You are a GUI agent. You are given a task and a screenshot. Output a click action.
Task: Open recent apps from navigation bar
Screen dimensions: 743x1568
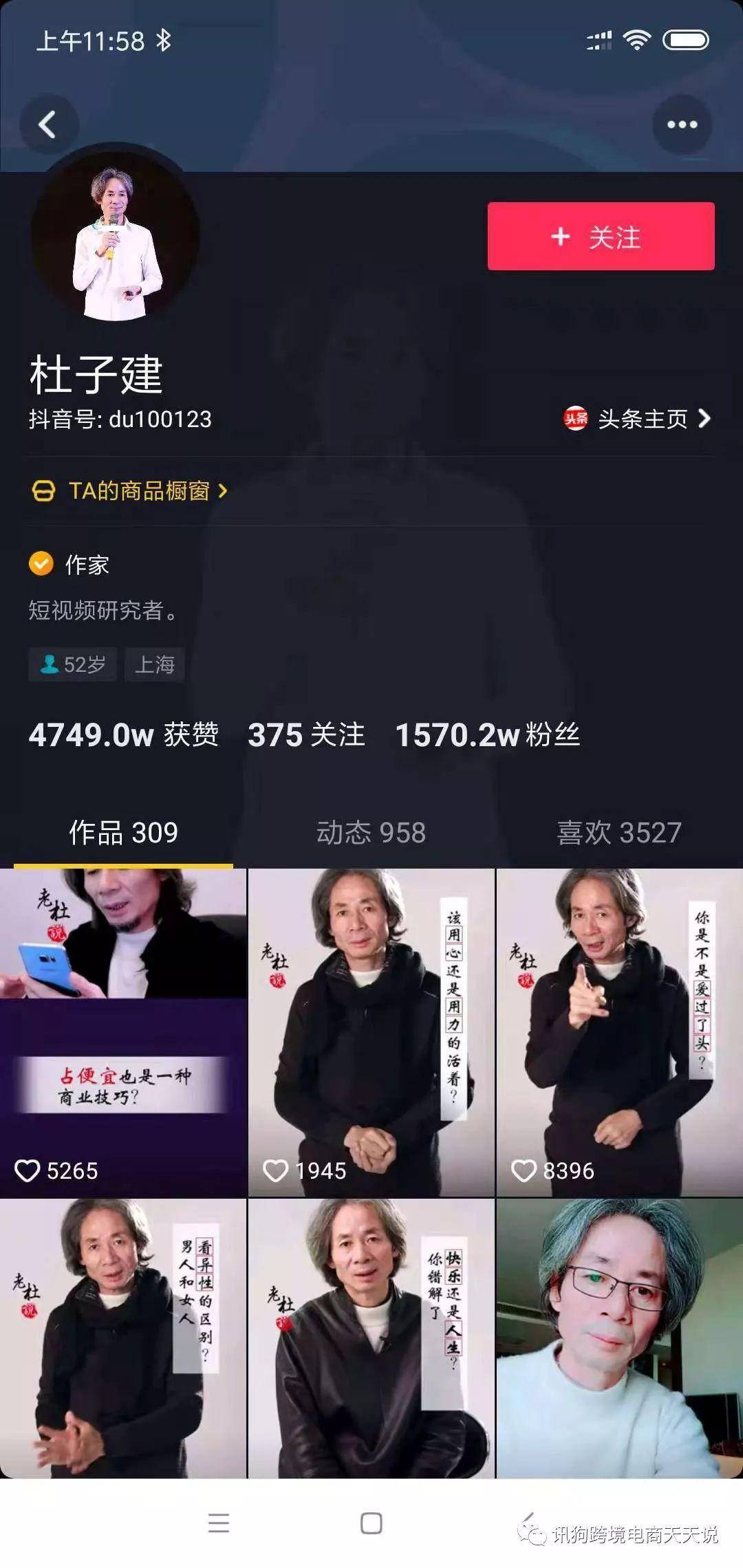[x=218, y=1523]
